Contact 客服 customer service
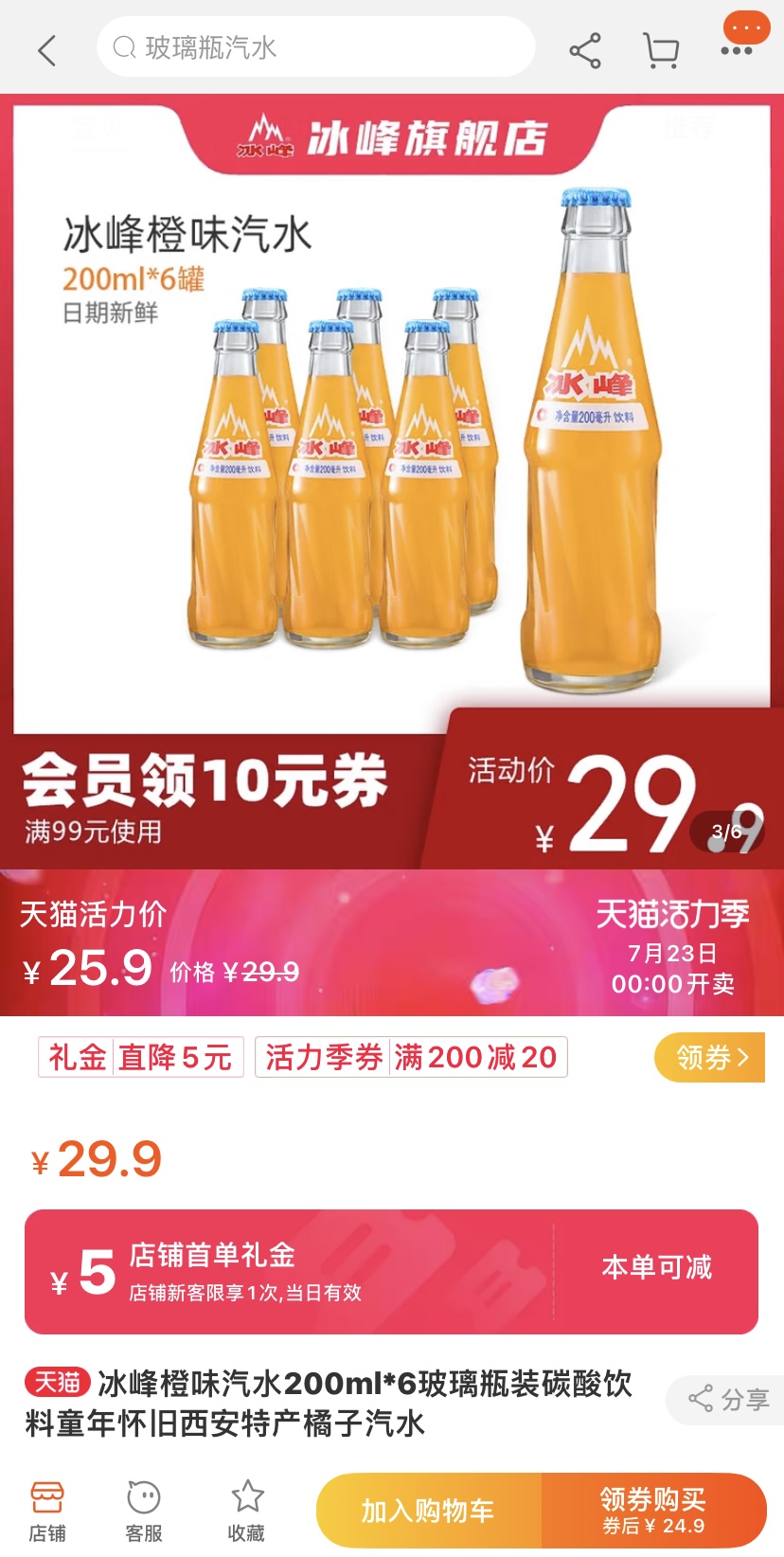784x1557 pixels. pyautogui.click(x=144, y=1510)
